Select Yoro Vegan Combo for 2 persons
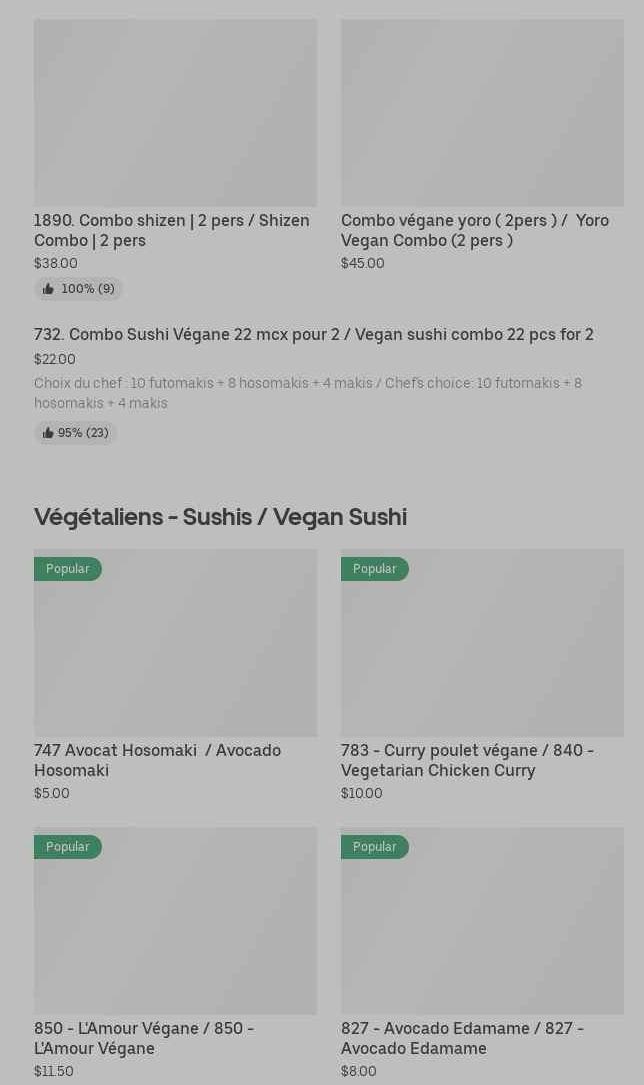 (x=481, y=114)
